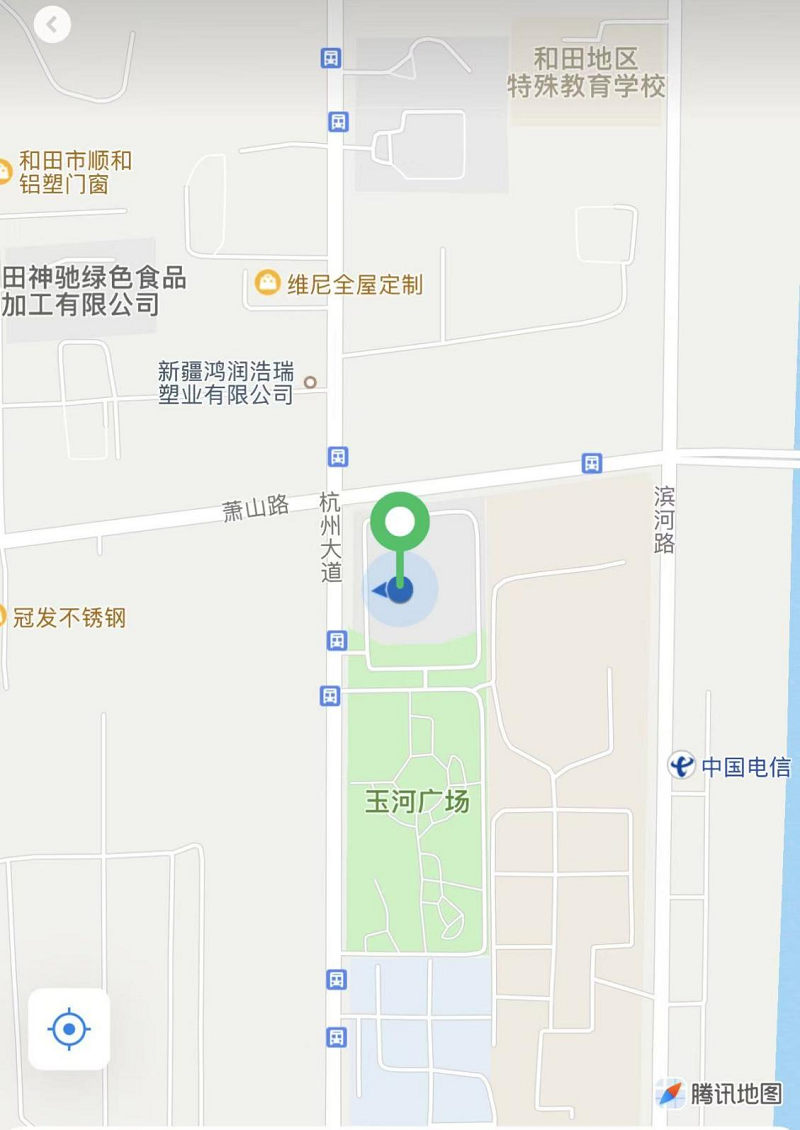Screen dimensions: 800x1130
Task: Open the 新疆鸿润浩瑞塑业有限公司 point marker
Action: [x=310, y=382]
